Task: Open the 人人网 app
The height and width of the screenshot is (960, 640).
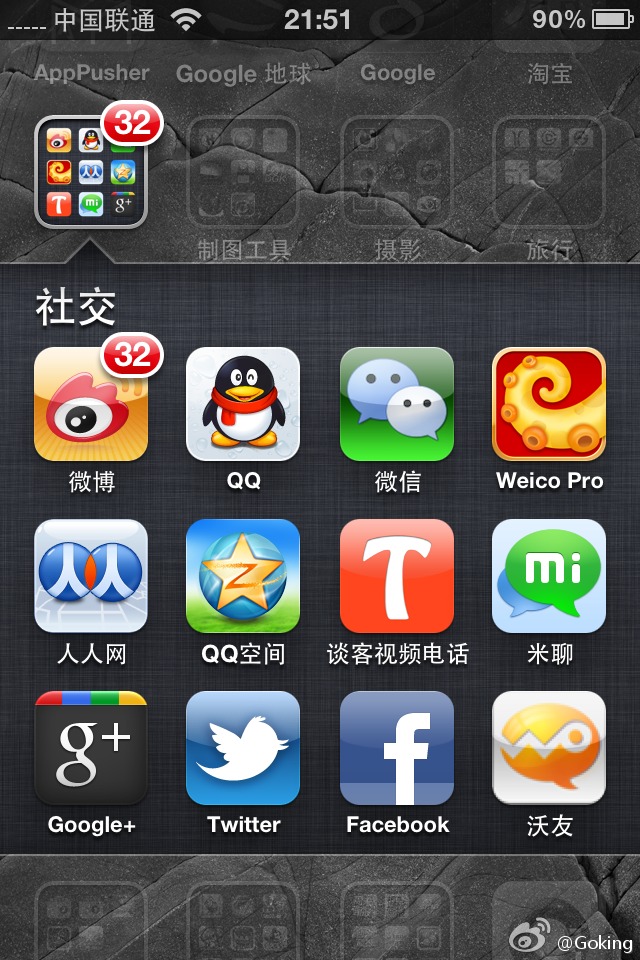Action: (91, 577)
